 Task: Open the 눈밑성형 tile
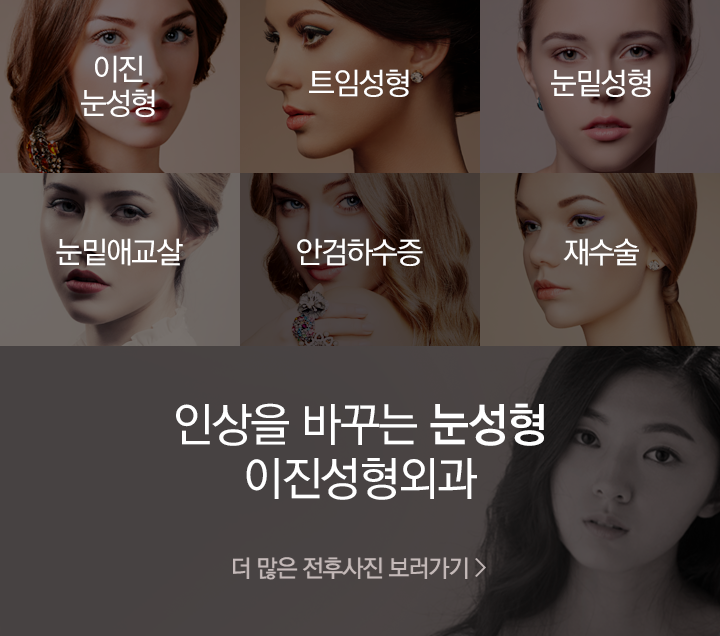pos(600,84)
